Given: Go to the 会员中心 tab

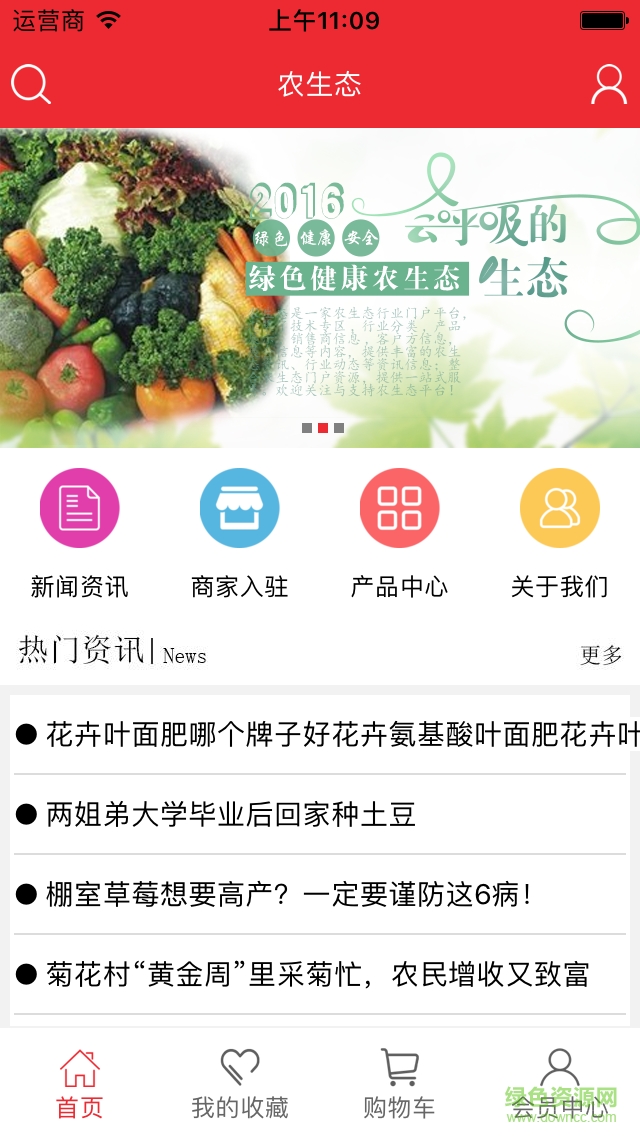Looking at the screenshot, I should coord(559,1083).
